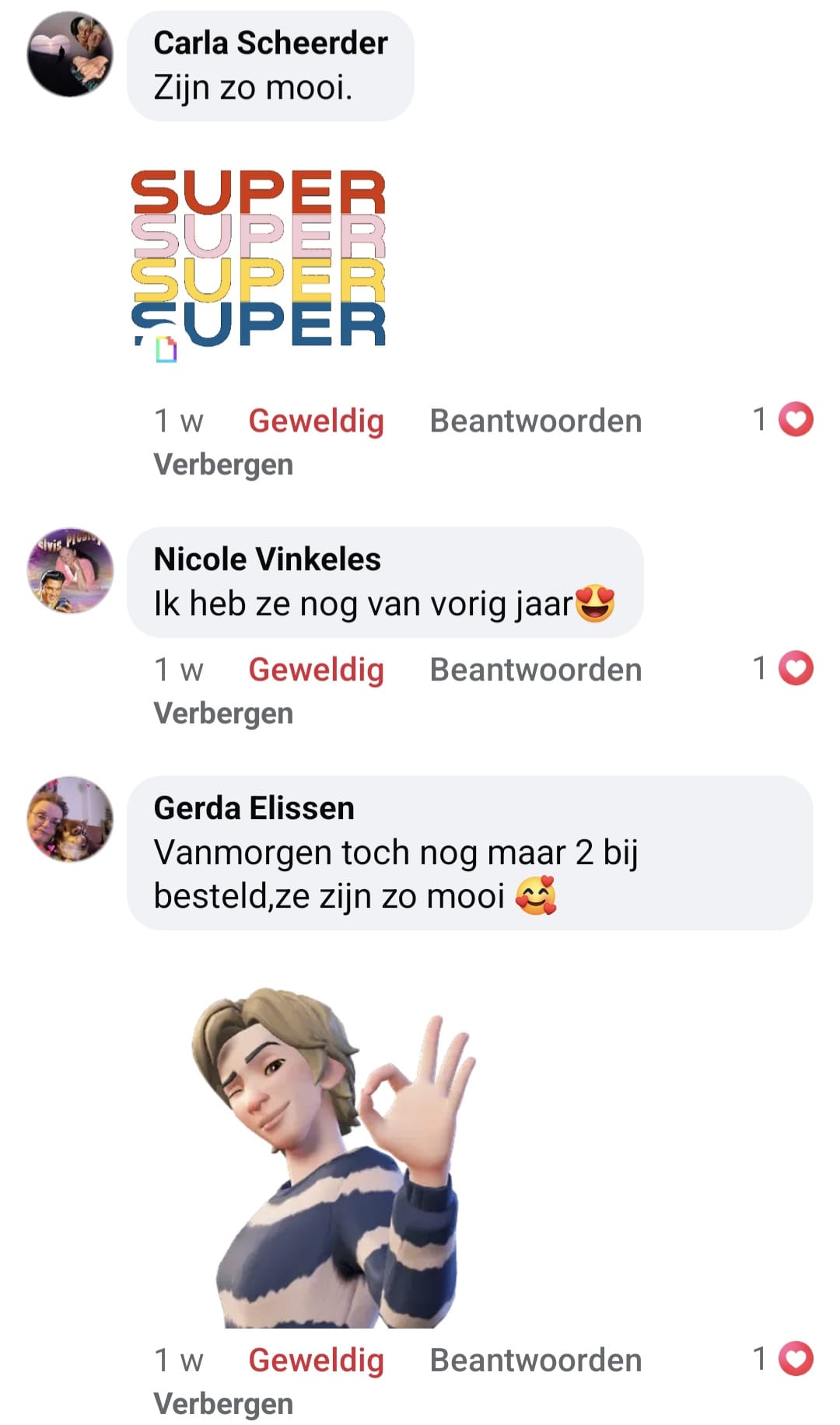Visit Nicole Vinkeles' profile via her name

coord(267,559)
